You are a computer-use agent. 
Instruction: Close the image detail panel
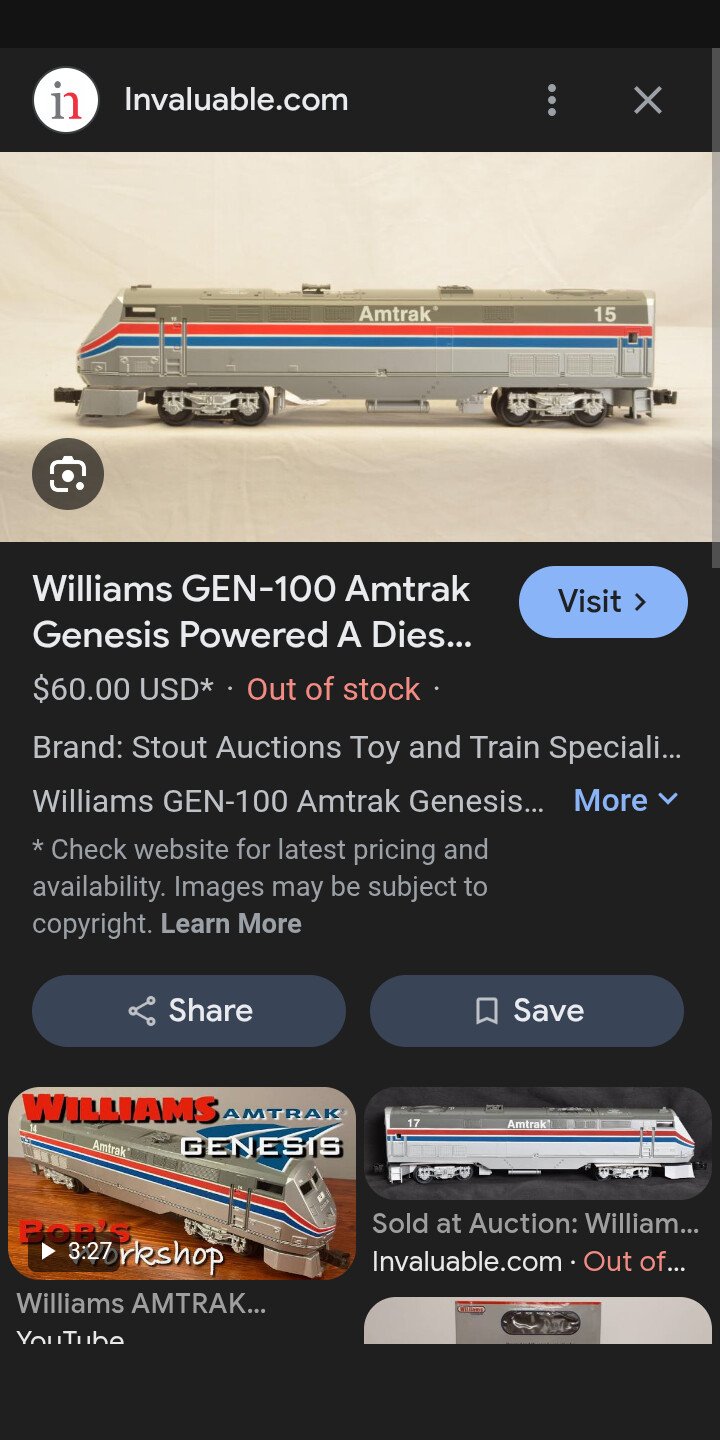pos(648,100)
